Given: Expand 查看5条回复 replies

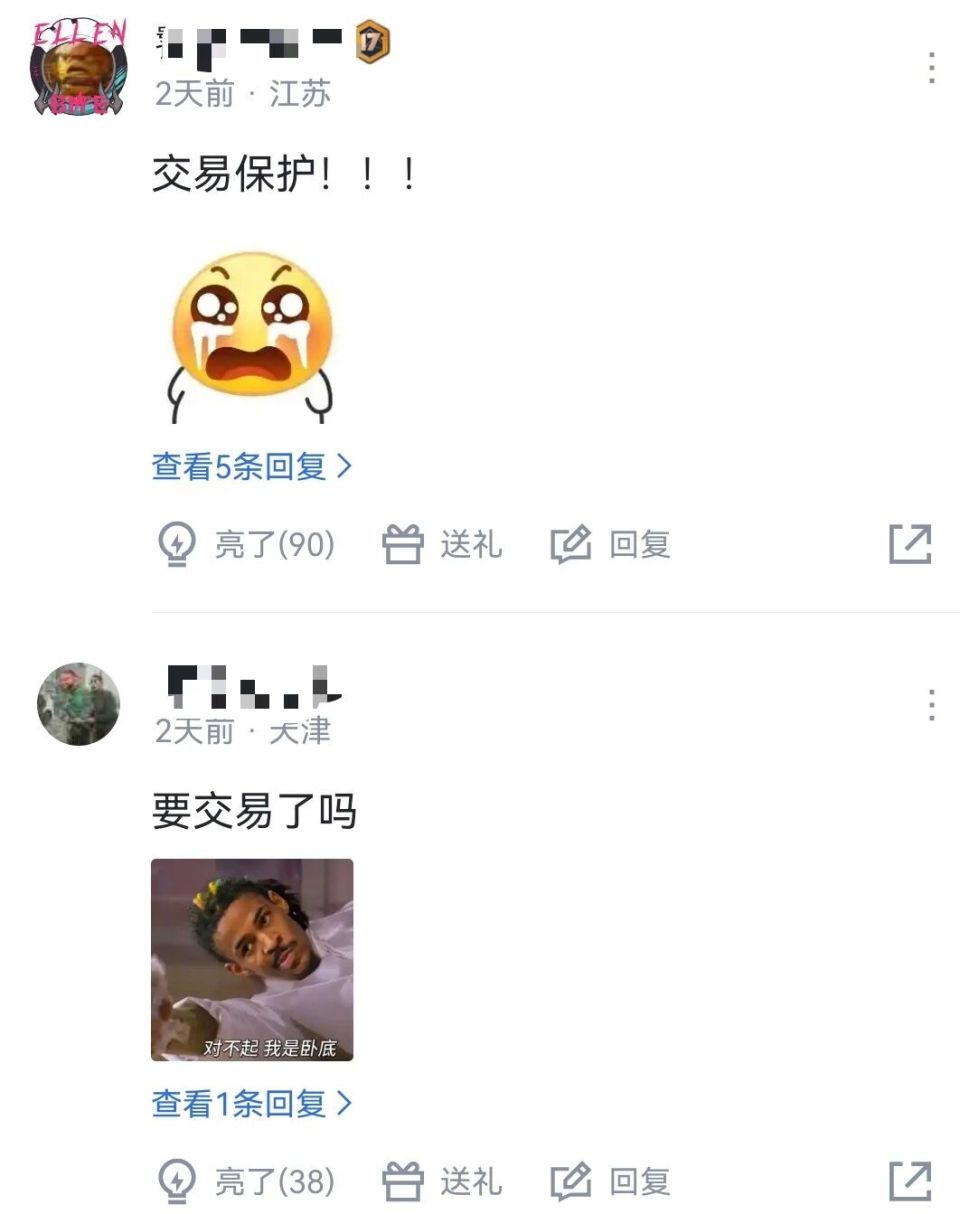Looking at the screenshot, I should coord(251,466).
